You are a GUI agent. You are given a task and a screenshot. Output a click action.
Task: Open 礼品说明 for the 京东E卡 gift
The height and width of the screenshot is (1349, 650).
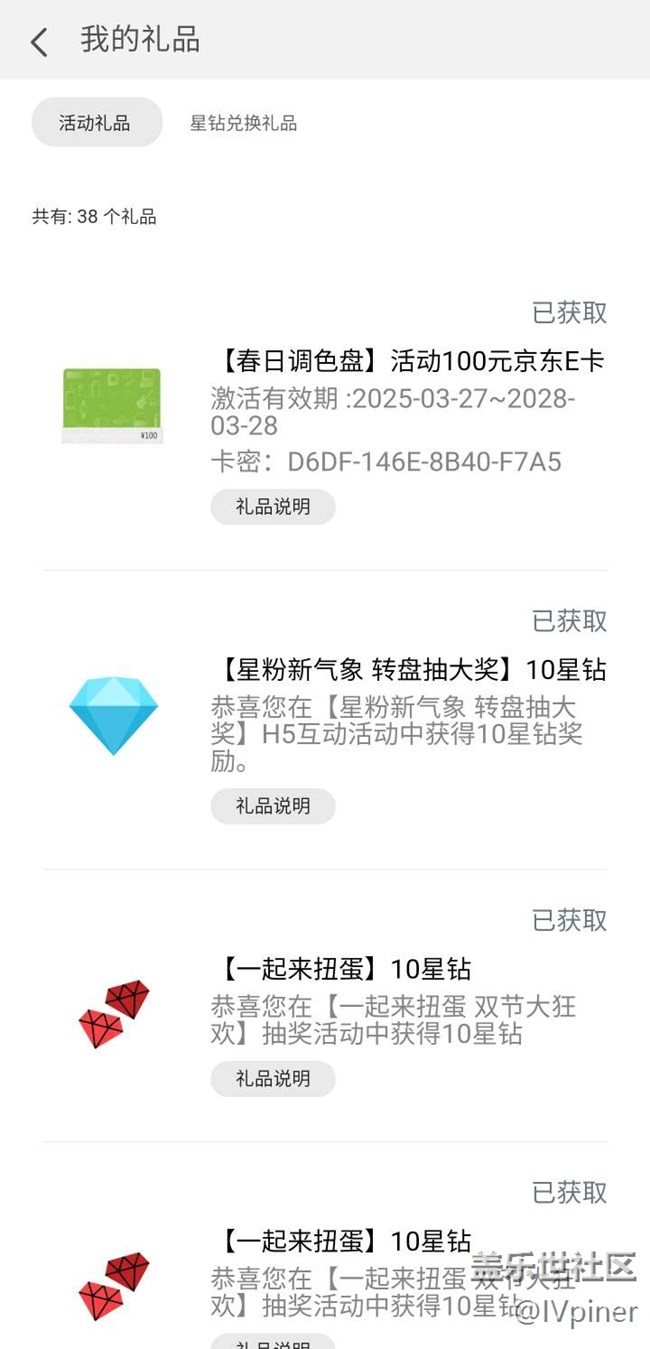click(x=272, y=507)
